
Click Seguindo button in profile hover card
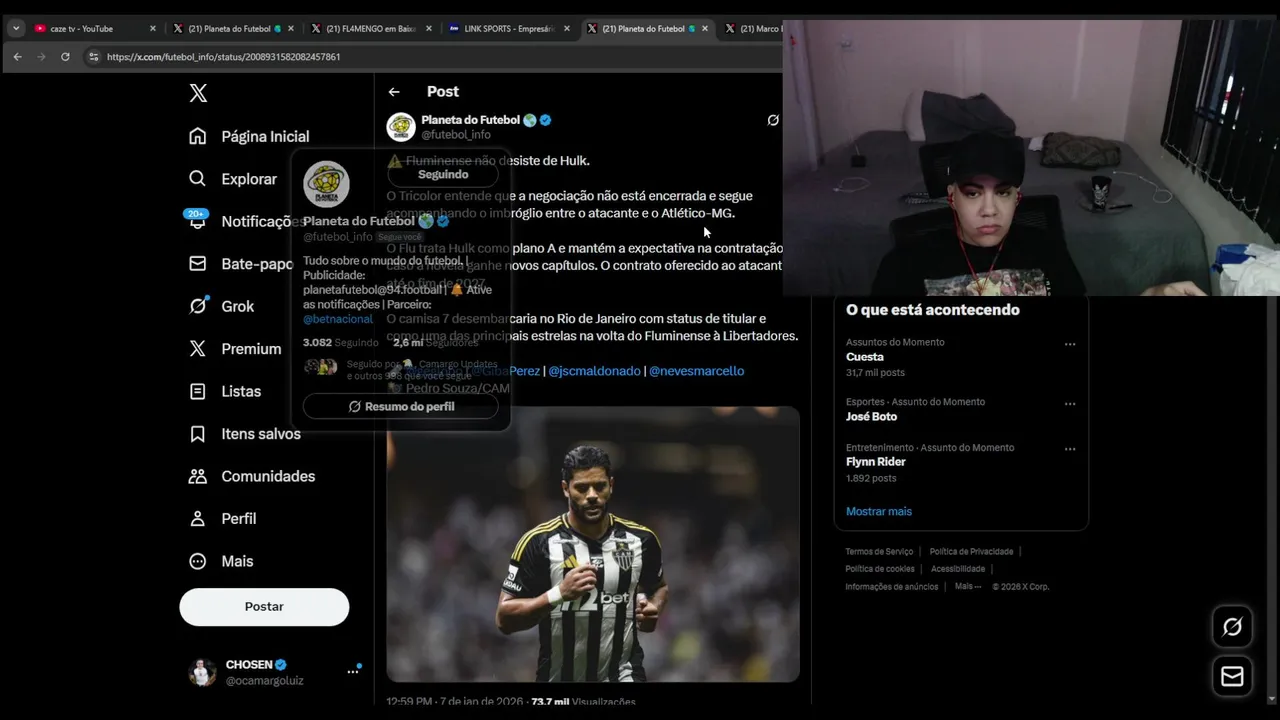(x=443, y=174)
